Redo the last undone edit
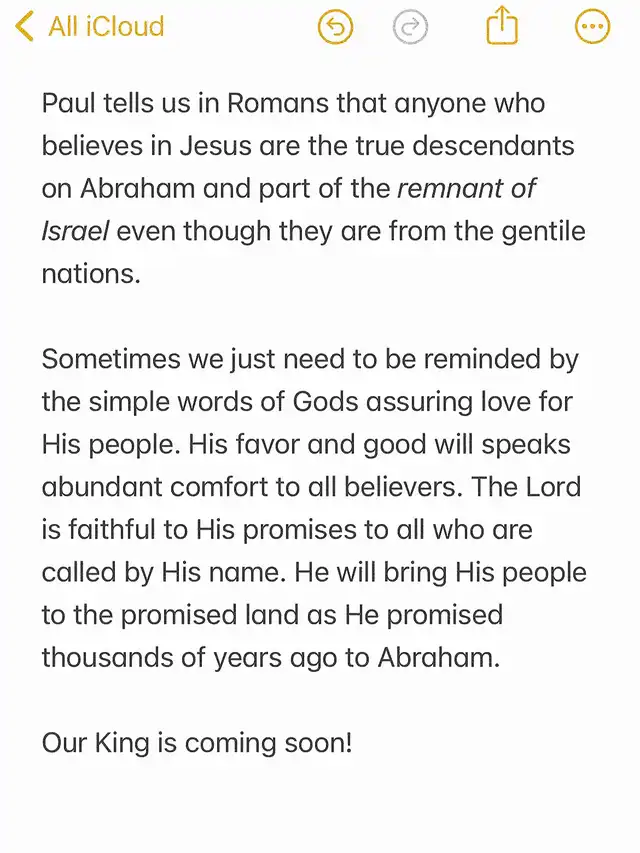Image resolution: width=640 pixels, height=853 pixels. coord(410,27)
